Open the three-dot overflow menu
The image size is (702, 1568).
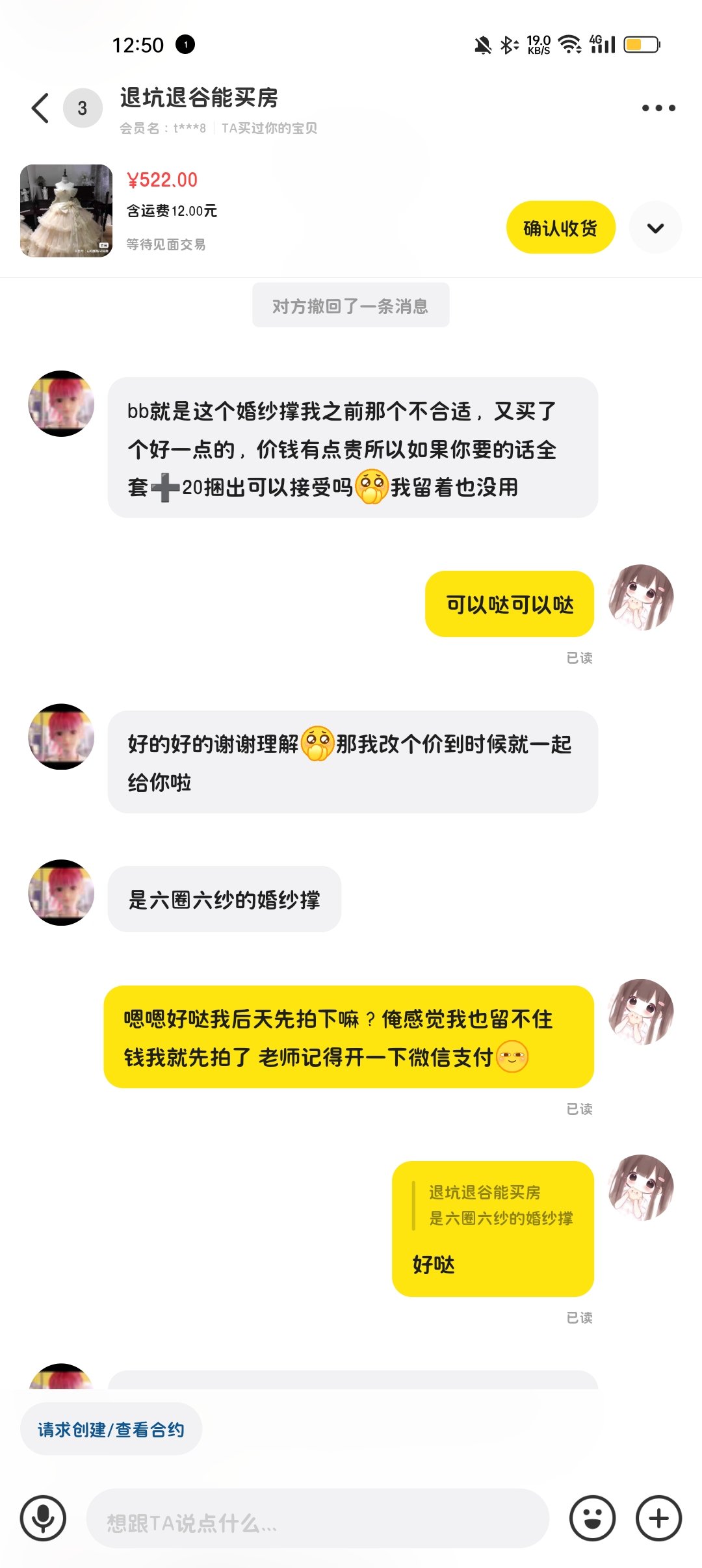(x=658, y=108)
